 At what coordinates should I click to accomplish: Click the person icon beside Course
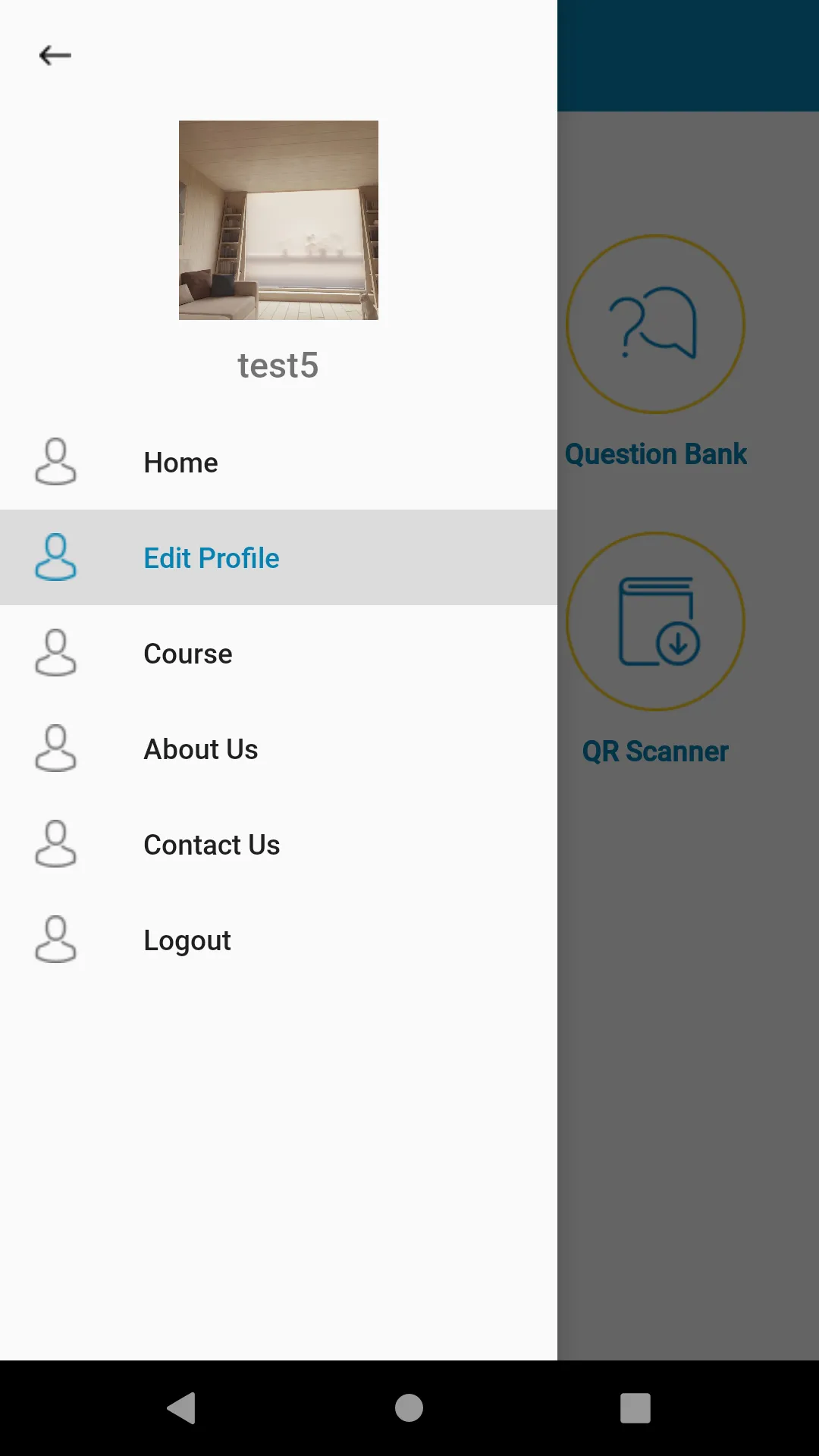click(55, 653)
